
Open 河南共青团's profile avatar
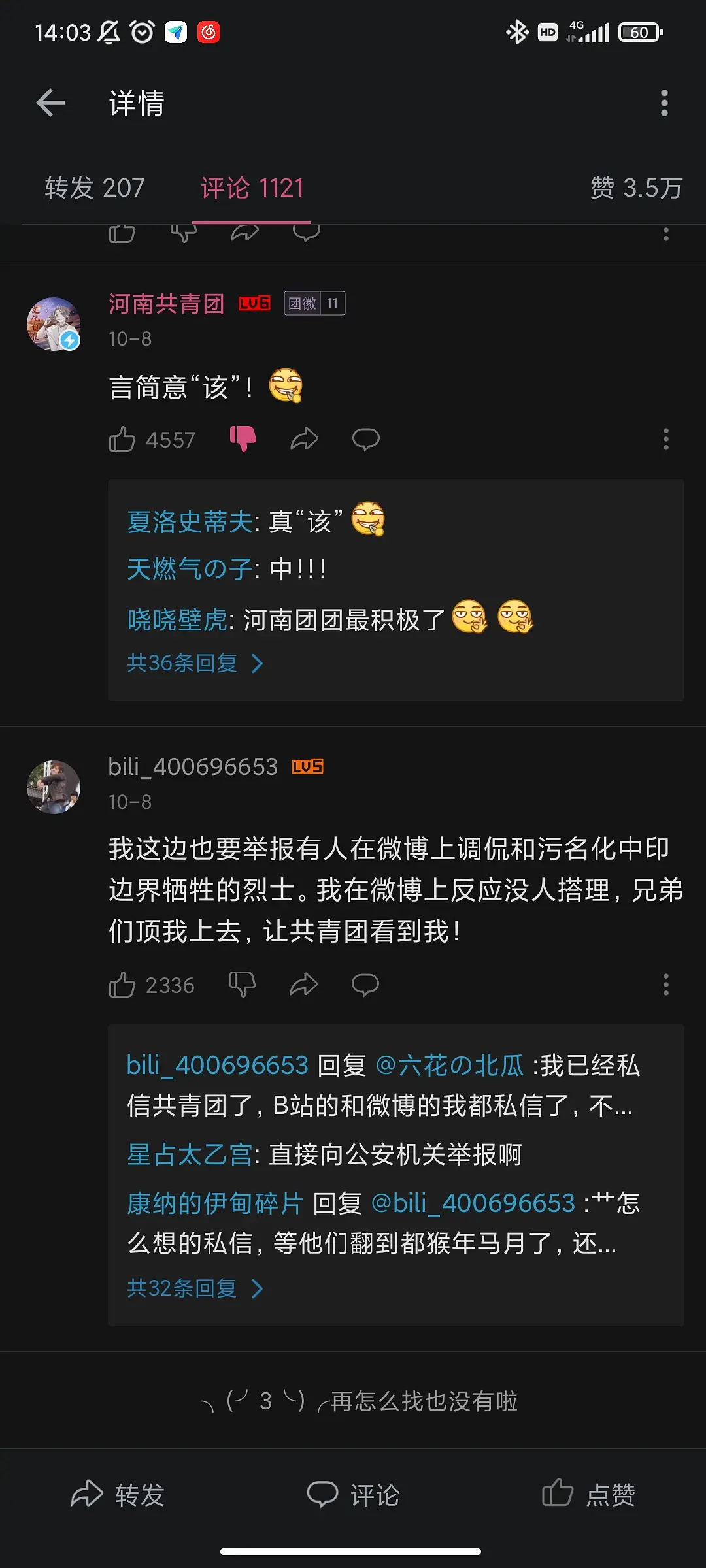(x=54, y=324)
